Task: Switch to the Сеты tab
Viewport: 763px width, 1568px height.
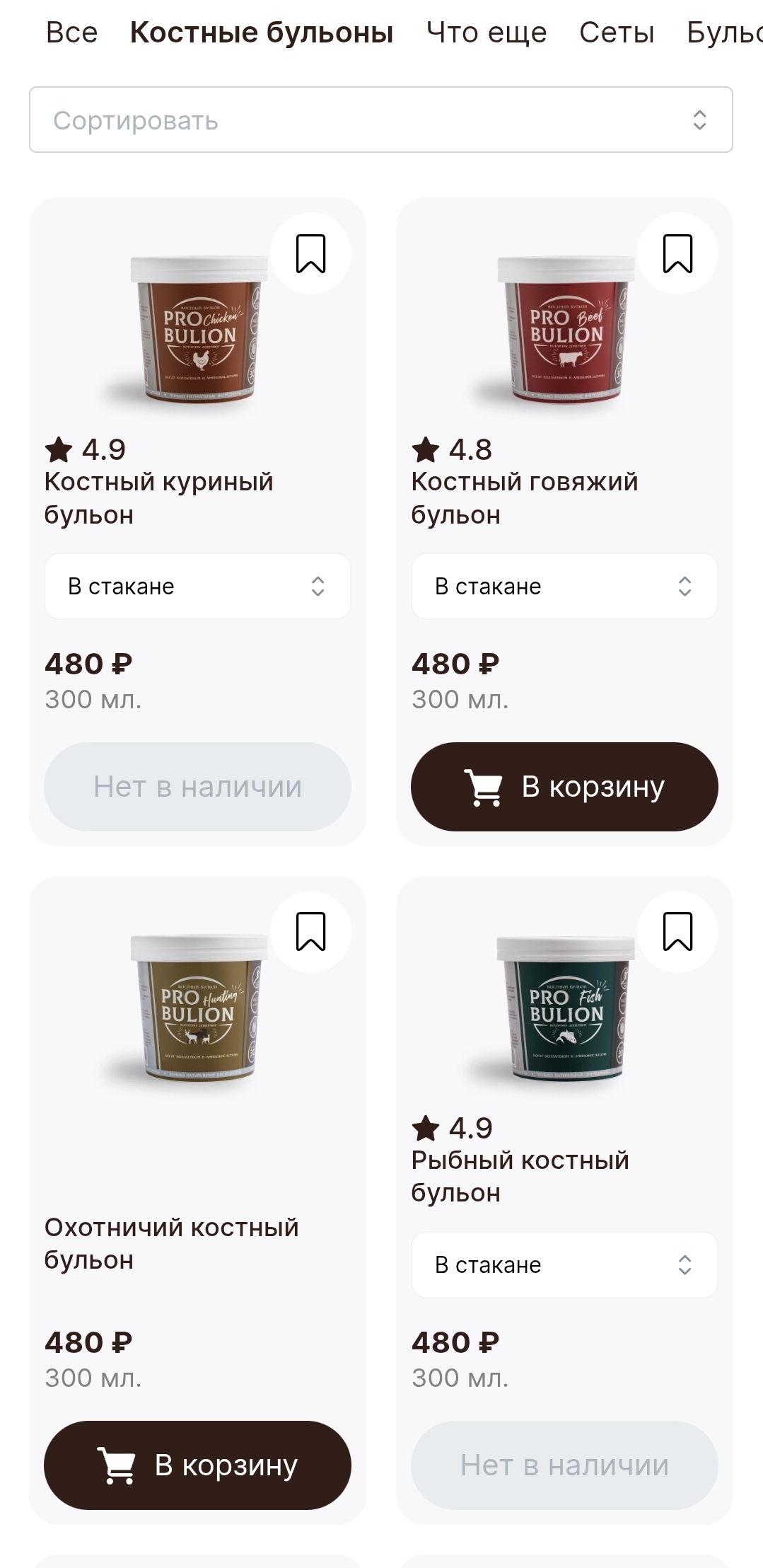Action: tap(616, 33)
